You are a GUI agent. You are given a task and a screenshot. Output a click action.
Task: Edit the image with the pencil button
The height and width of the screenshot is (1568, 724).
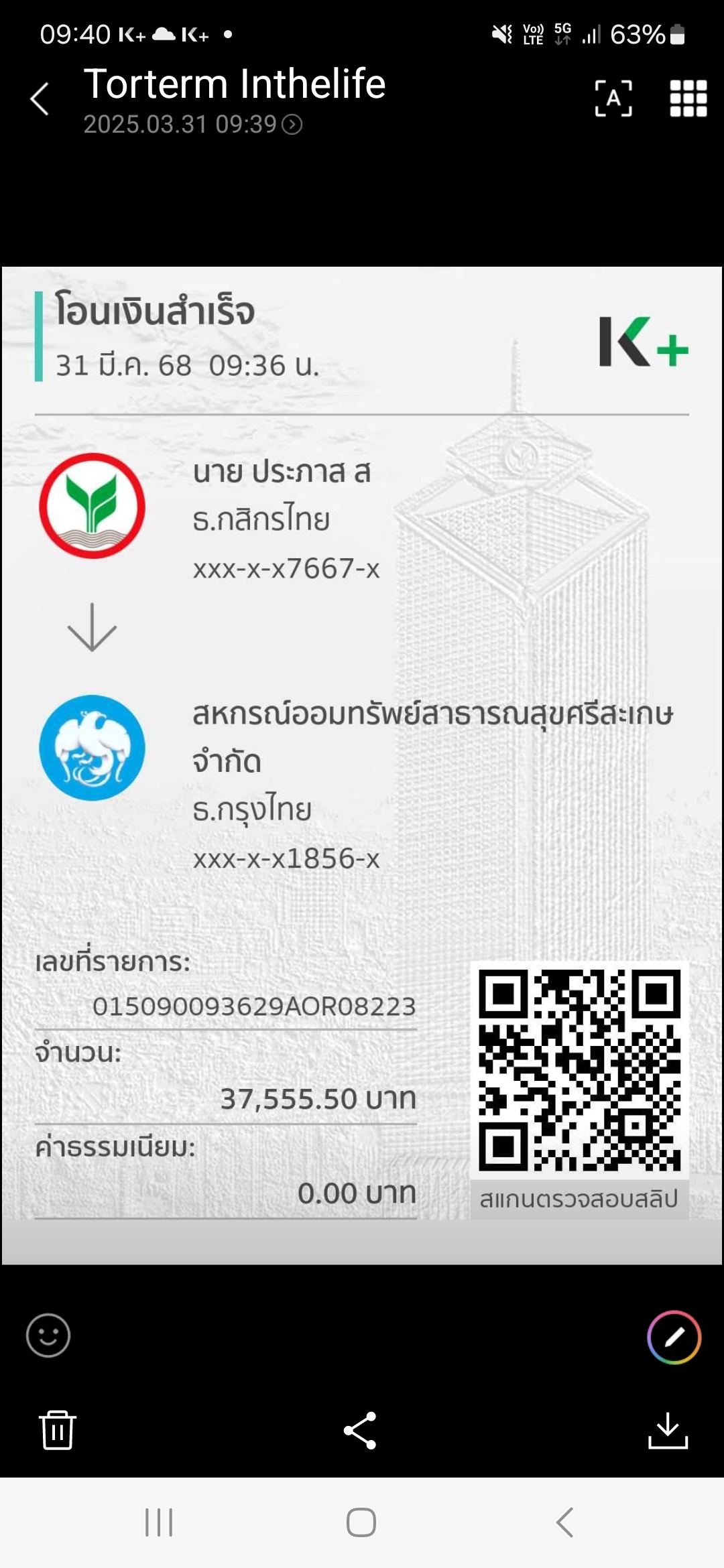674,1337
